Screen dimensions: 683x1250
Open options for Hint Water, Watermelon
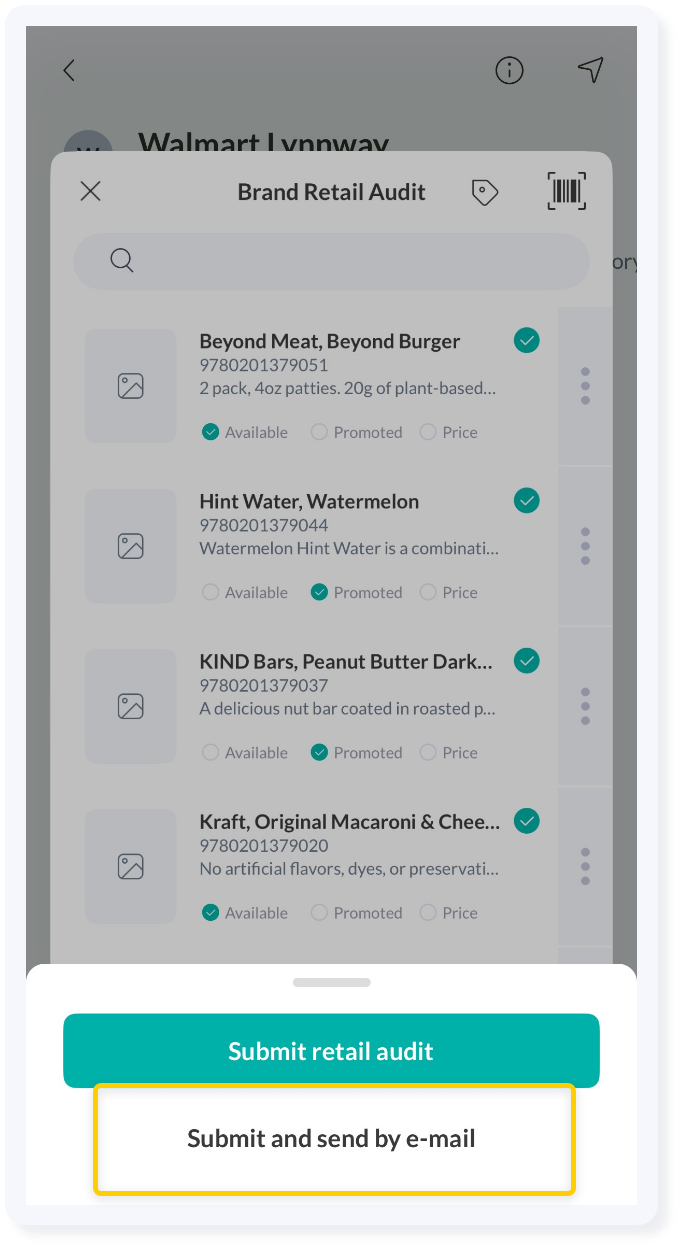coord(585,546)
